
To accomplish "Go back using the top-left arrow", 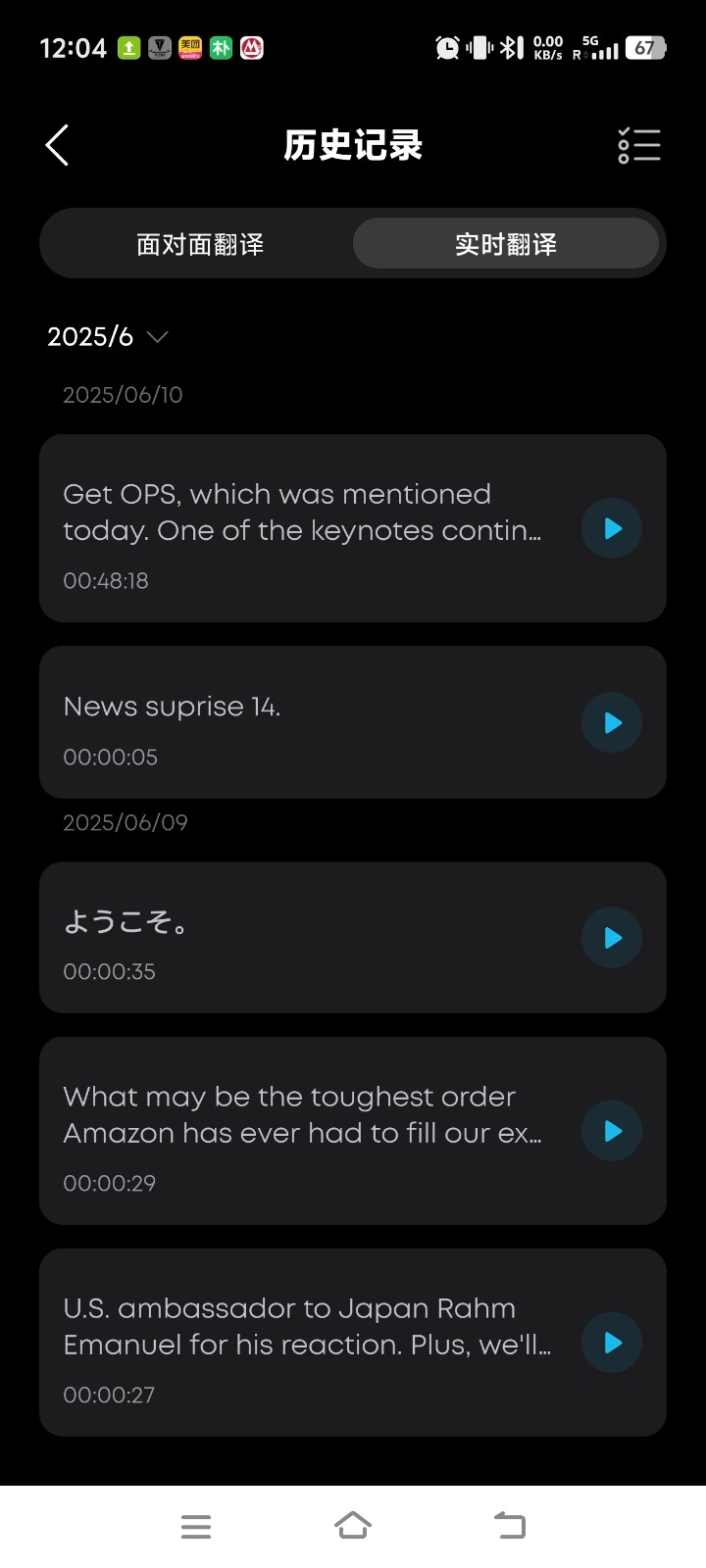I will pyautogui.click(x=57, y=145).
